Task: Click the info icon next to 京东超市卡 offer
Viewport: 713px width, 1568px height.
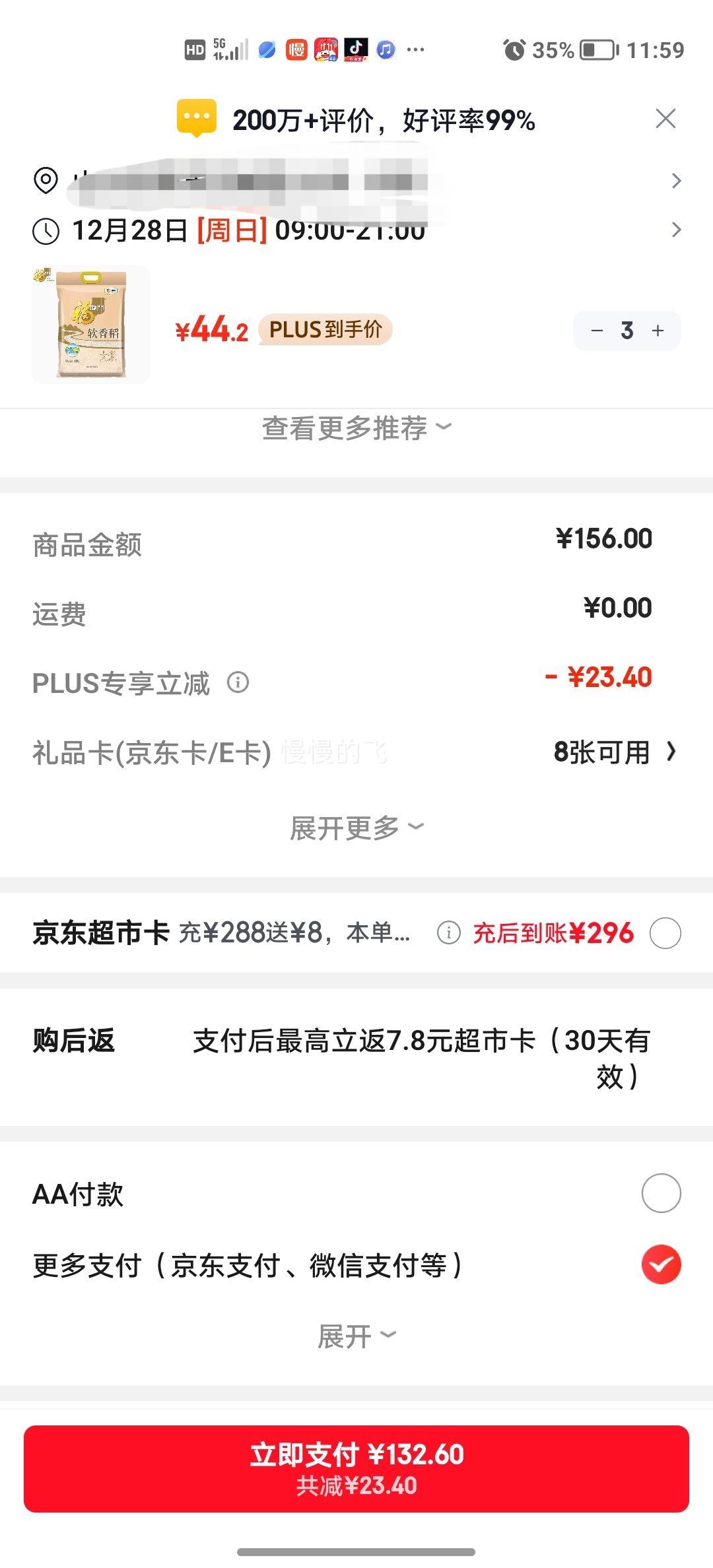Action: [448, 933]
